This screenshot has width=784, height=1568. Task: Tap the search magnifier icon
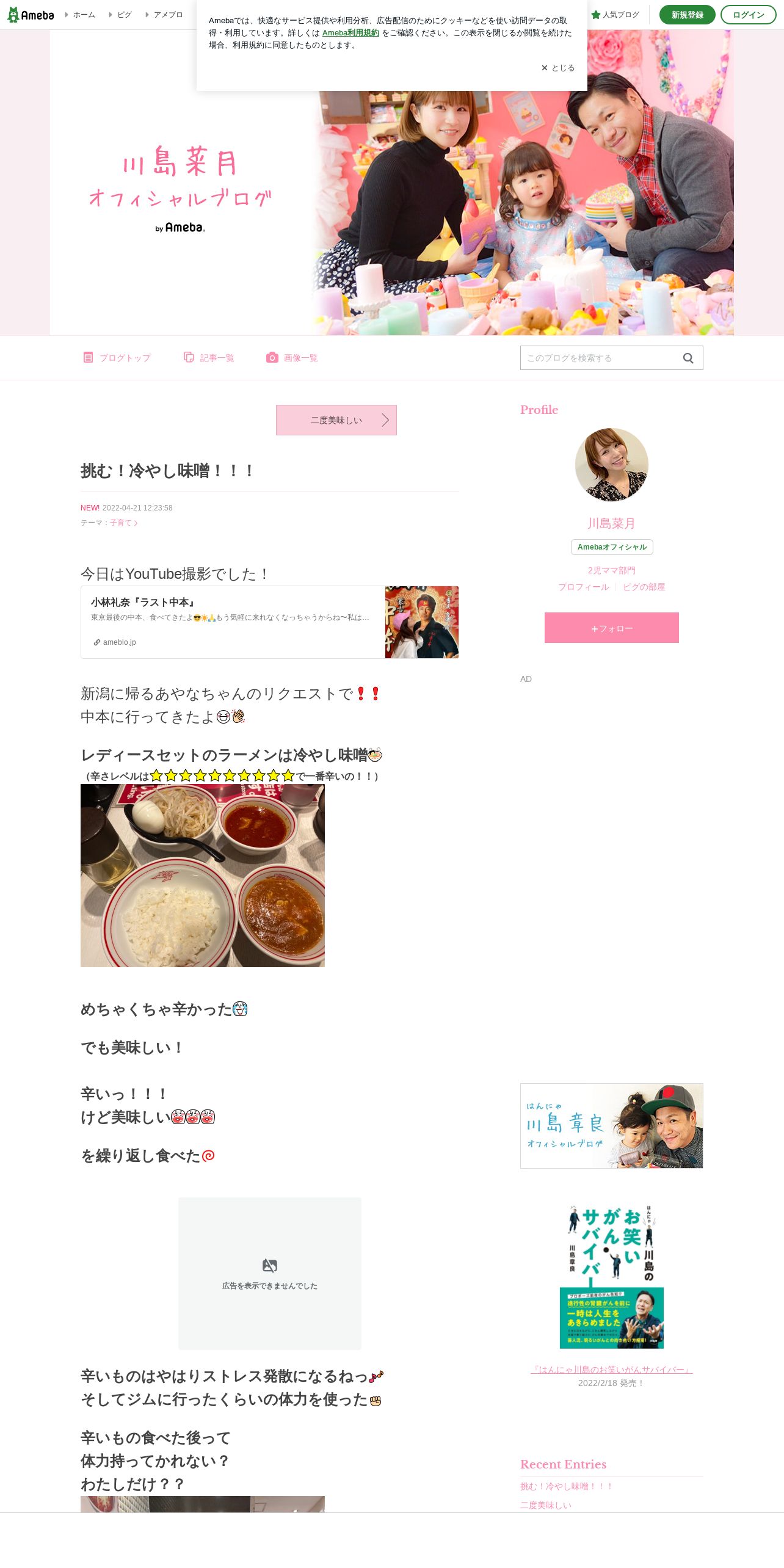pos(688,358)
